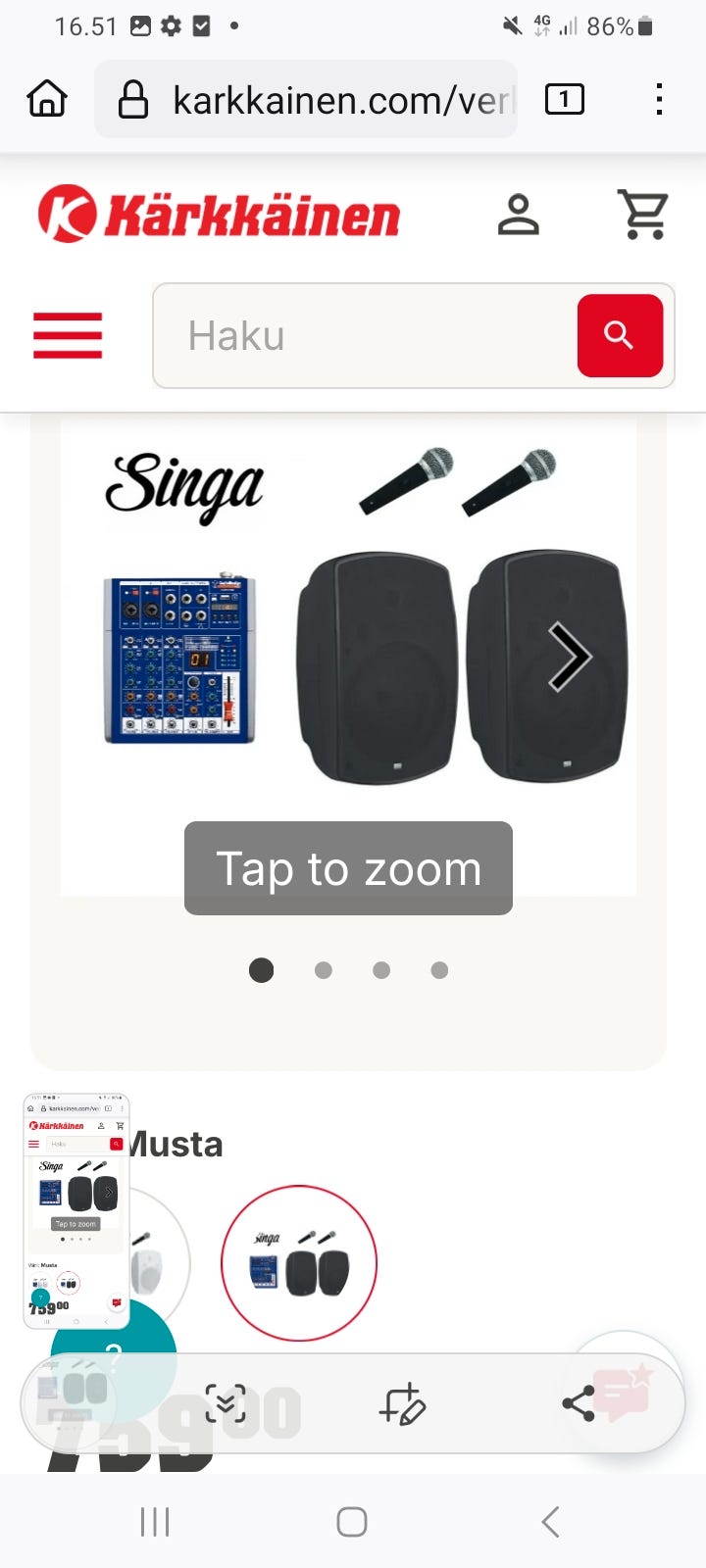The height and width of the screenshot is (1568, 706).
Task: Jump to the fourth image dot
Action: click(x=439, y=970)
